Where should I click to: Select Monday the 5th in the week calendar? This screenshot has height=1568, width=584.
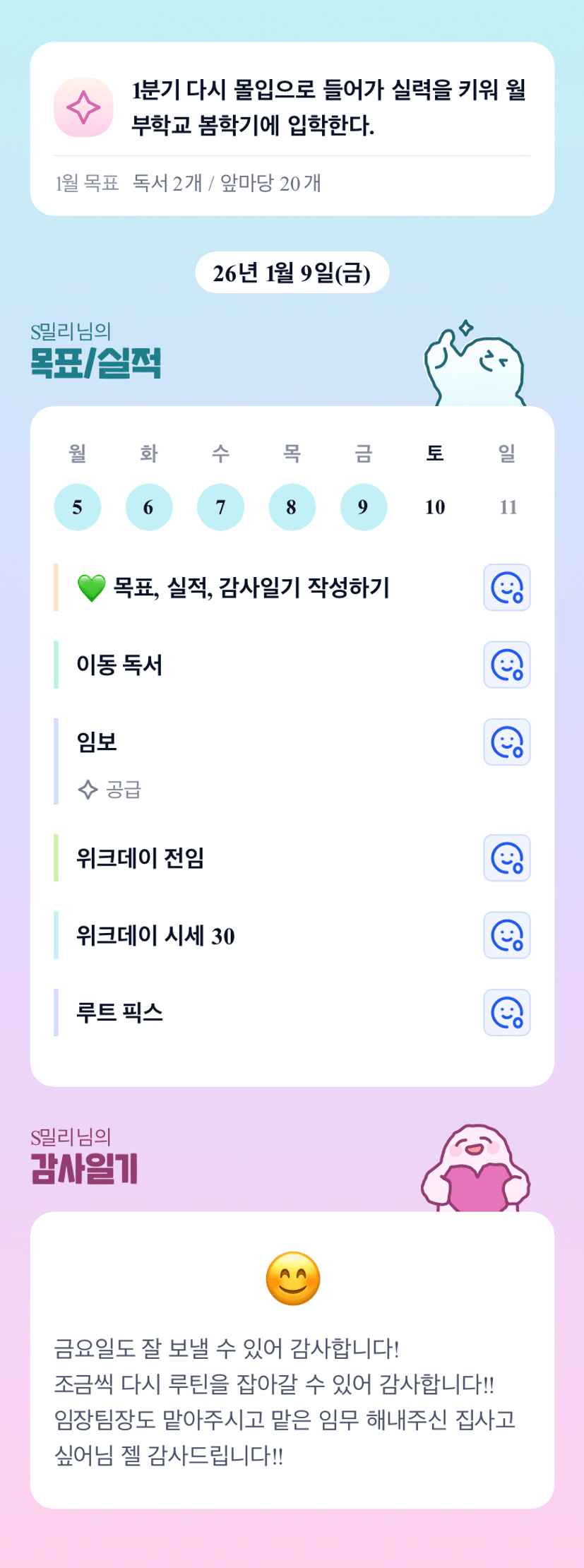click(78, 507)
